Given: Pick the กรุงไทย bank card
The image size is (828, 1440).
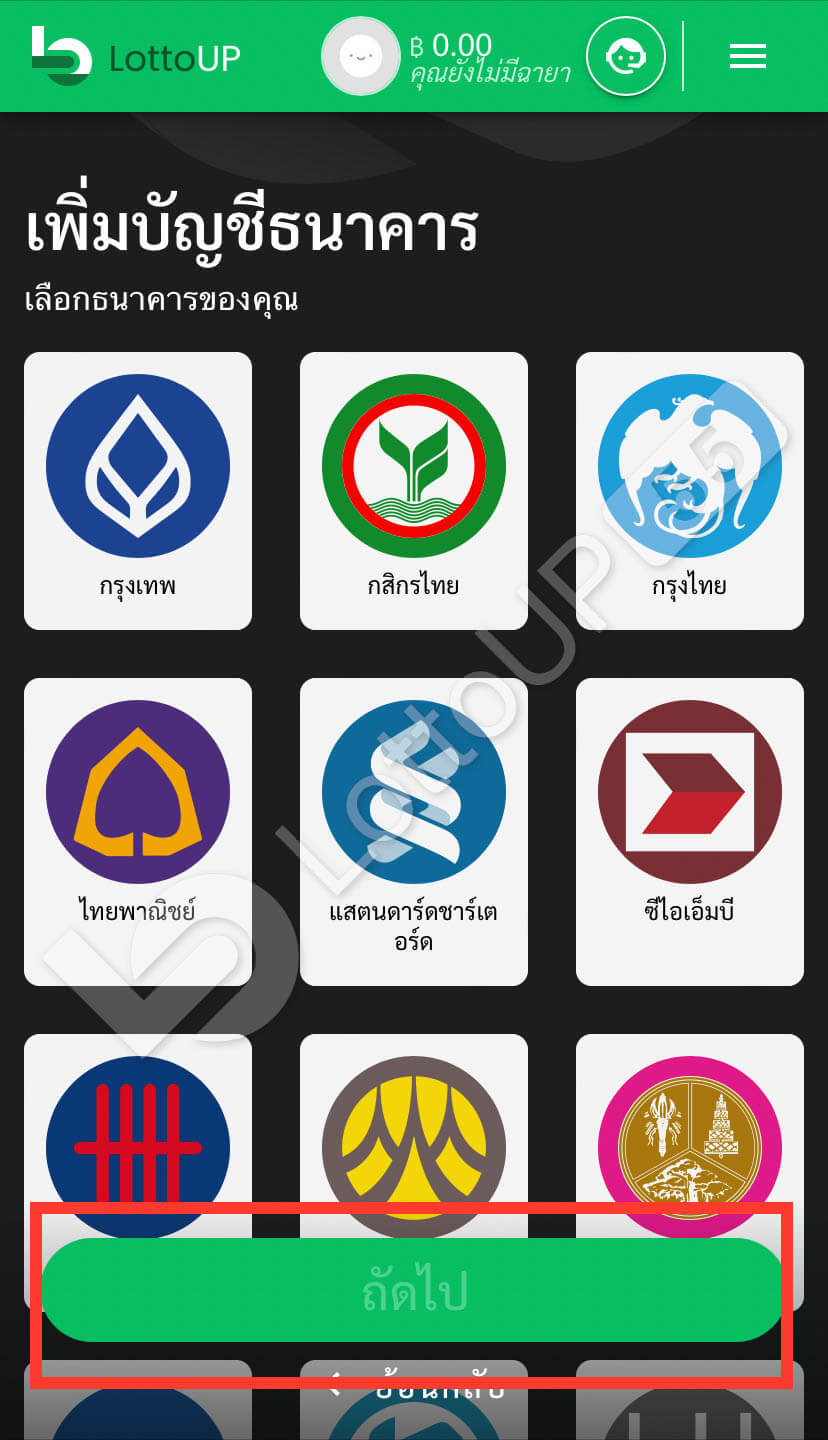Looking at the screenshot, I should pyautogui.click(x=690, y=491).
